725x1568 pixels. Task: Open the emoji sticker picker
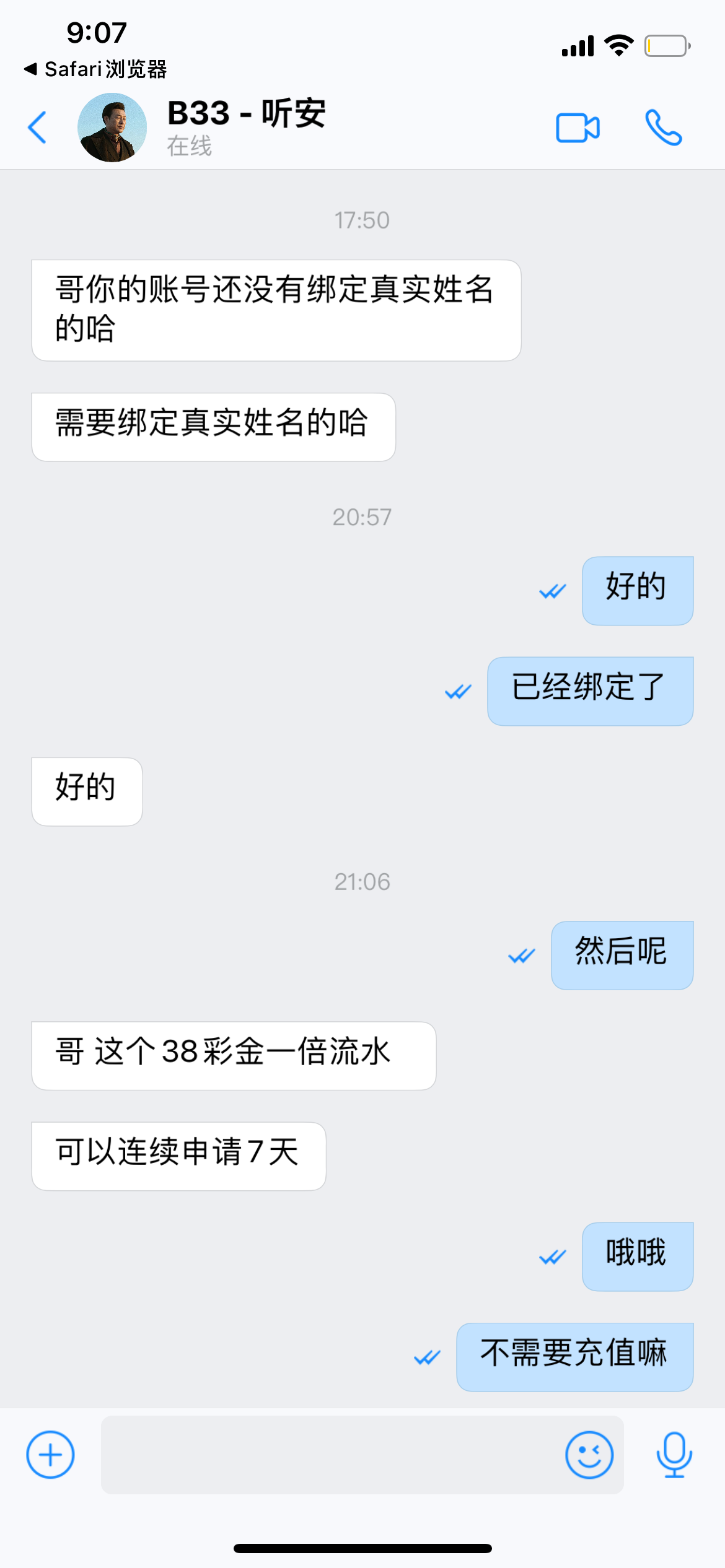(589, 1455)
